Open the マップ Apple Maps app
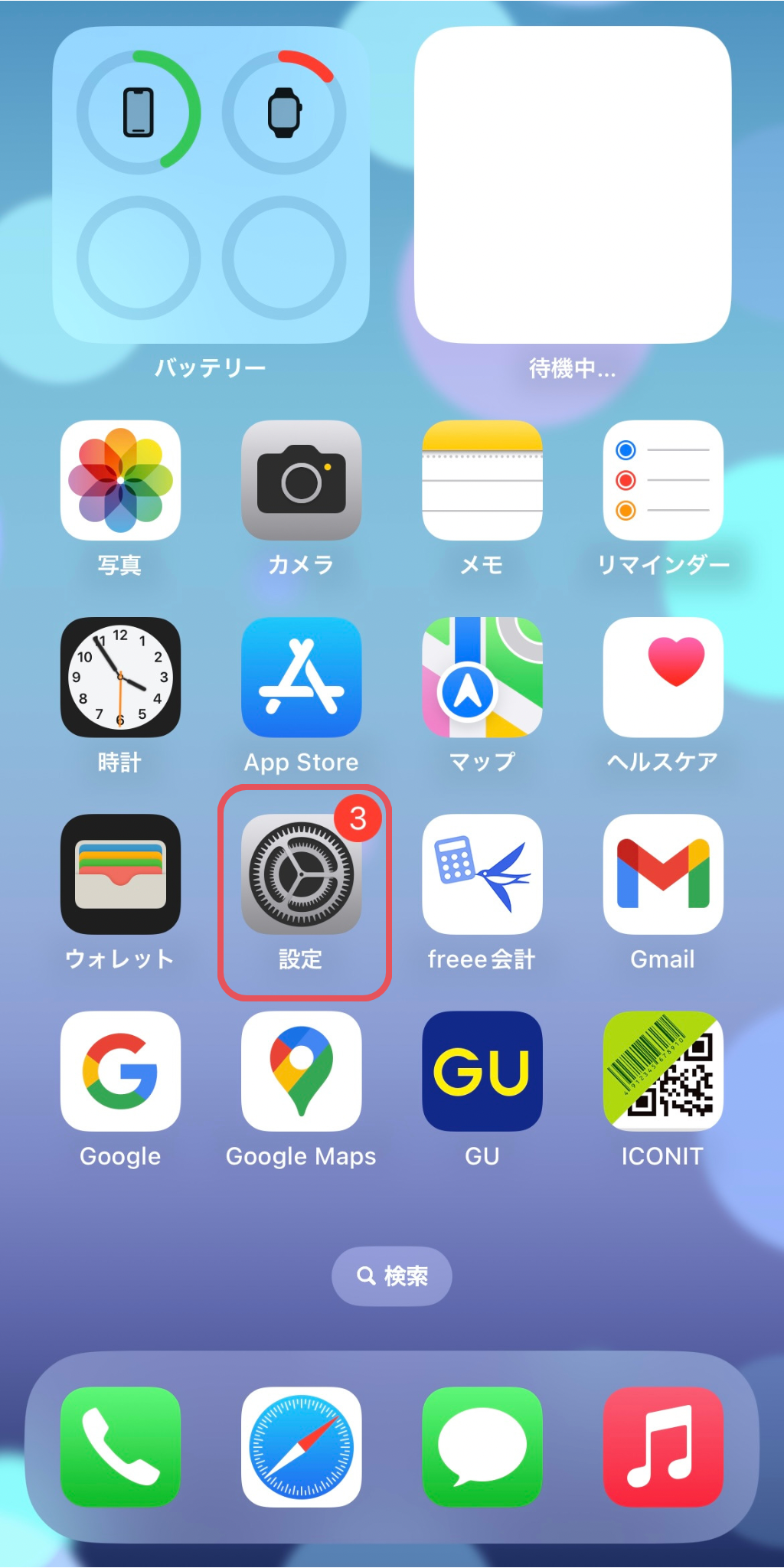 click(x=482, y=678)
